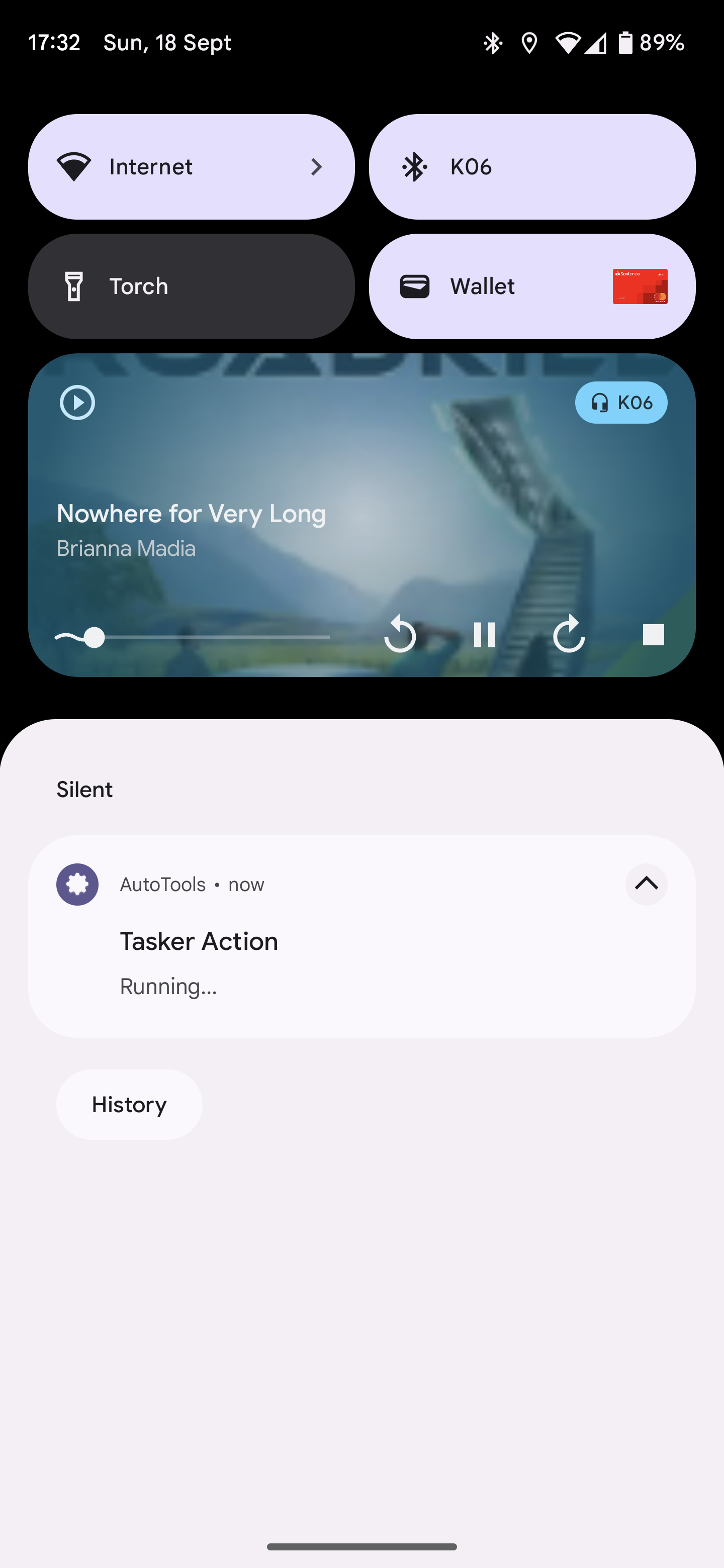
Task: Pause Nowhere for Very Long playback
Action: click(484, 634)
